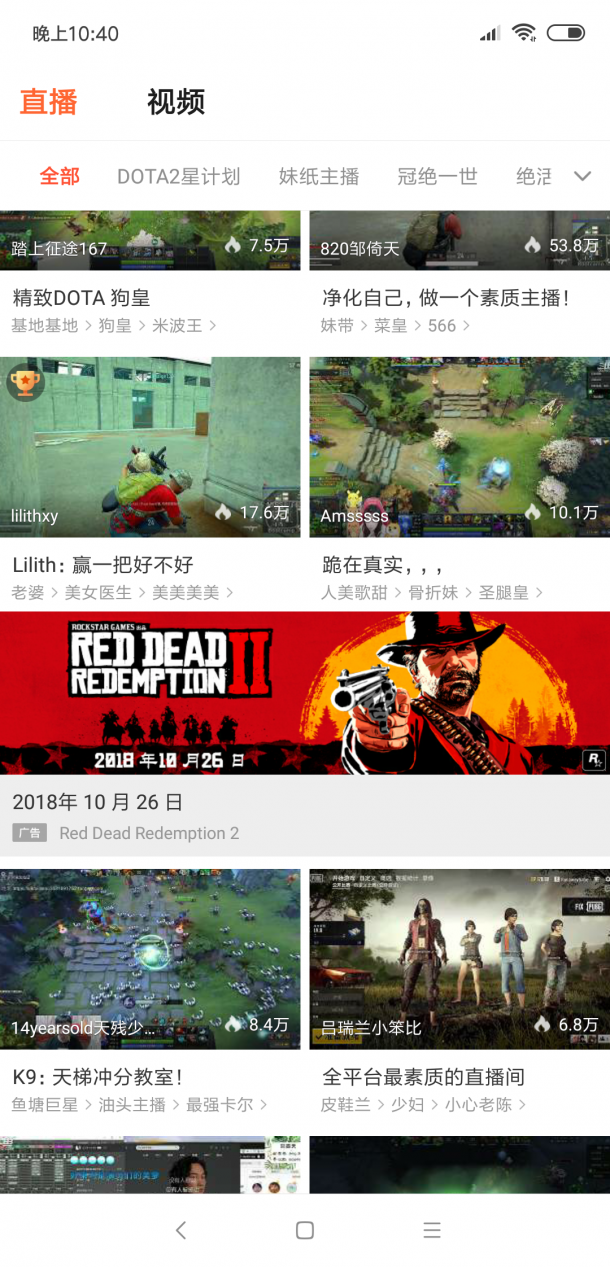The height and width of the screenshot is (1267, 610).
Task: Open the 冠绝一世 category
Action: (437, 177)
